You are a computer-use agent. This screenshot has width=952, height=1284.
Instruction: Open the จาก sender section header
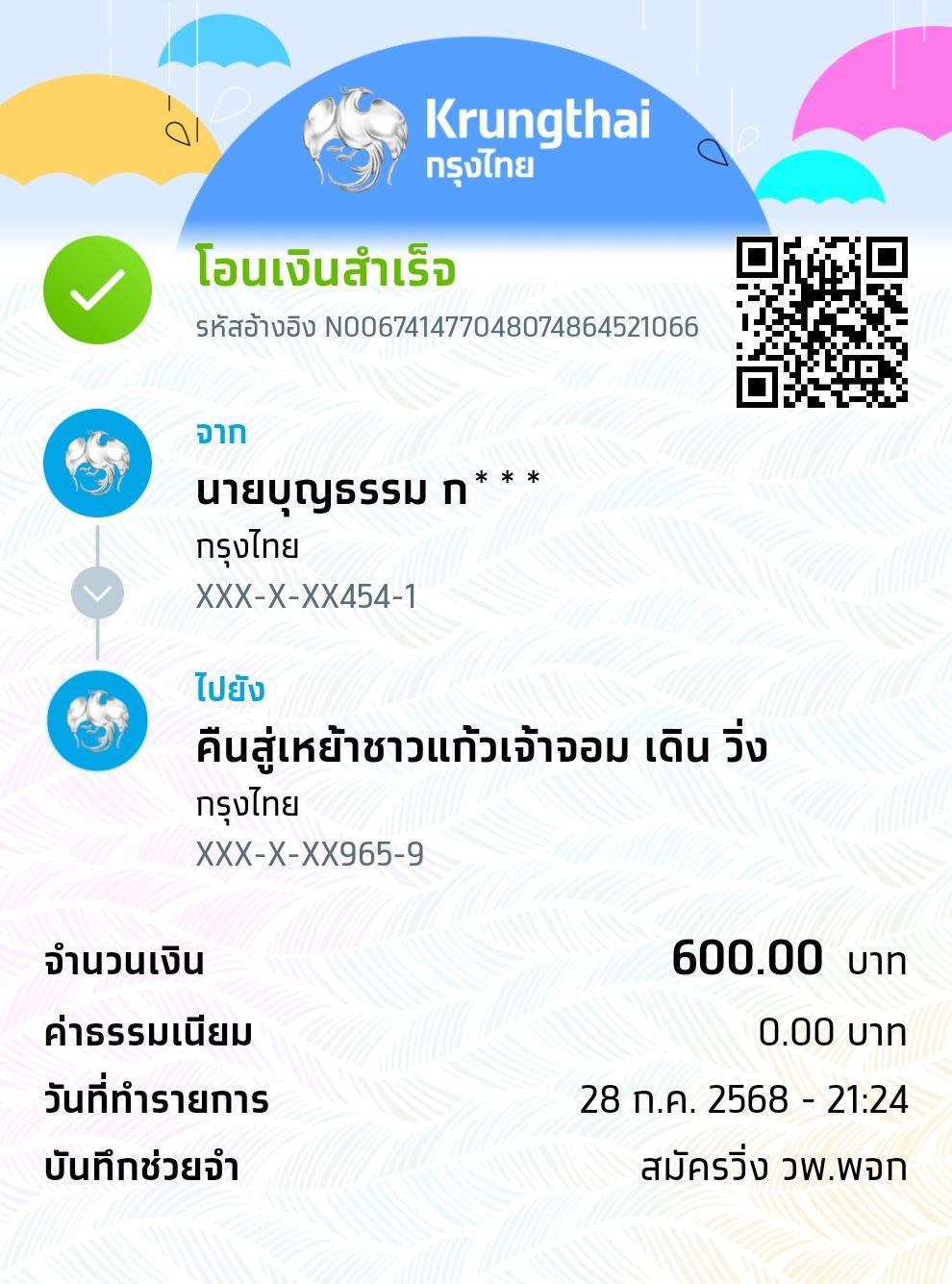tap(219, 433)
